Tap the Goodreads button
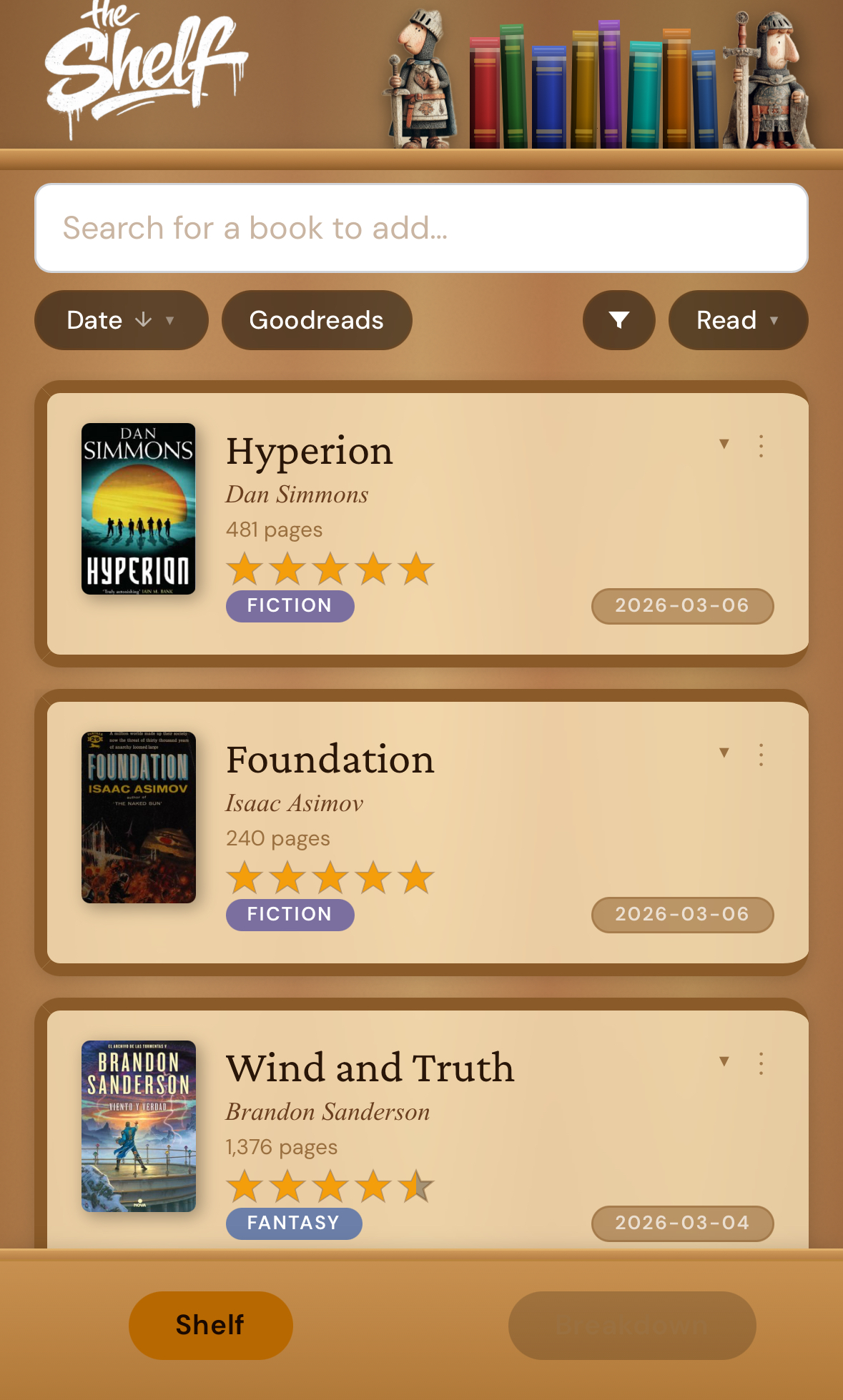Screen dimensions: 843x1400 pos(316,320)
